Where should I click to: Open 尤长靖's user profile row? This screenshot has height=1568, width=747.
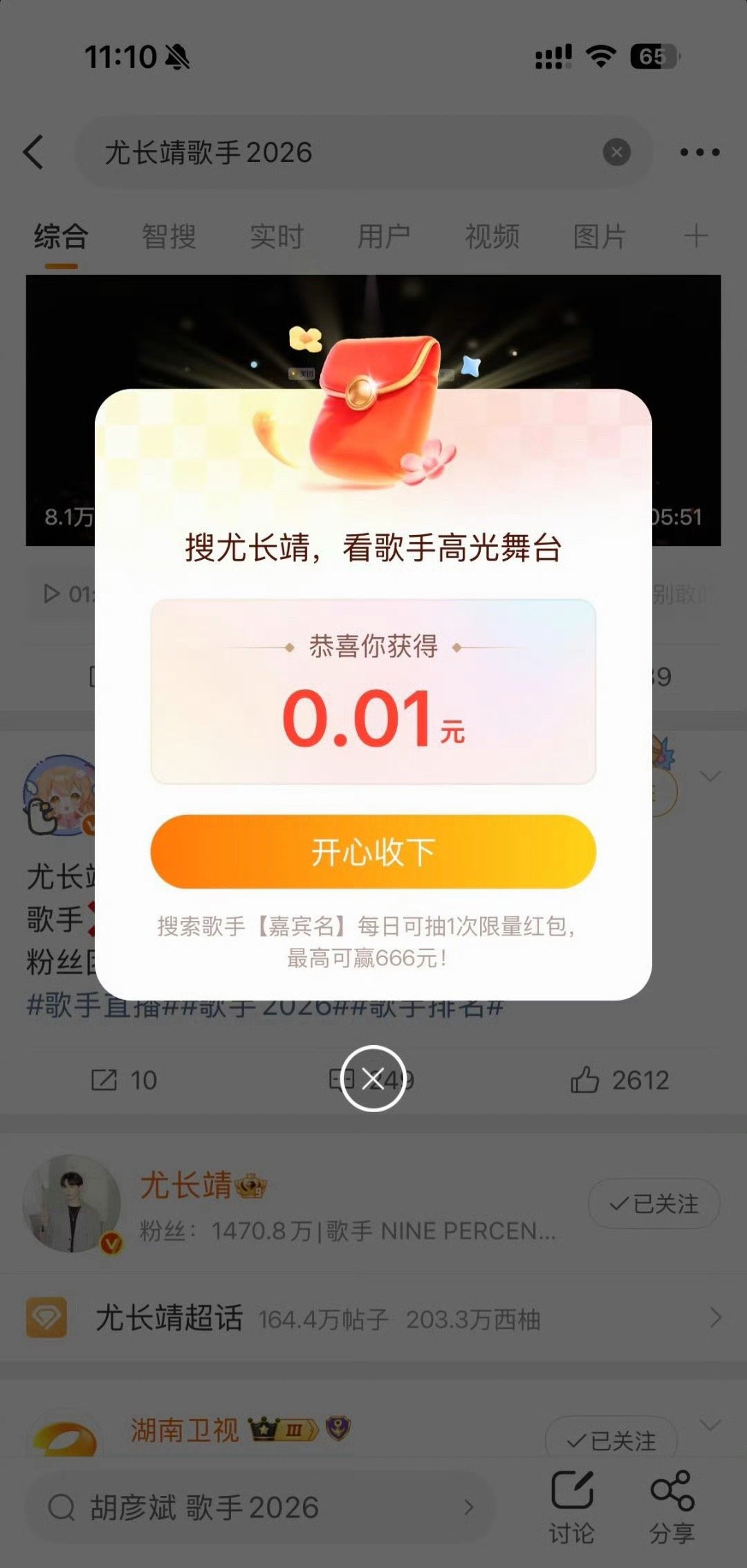(x=290, y=1205)
